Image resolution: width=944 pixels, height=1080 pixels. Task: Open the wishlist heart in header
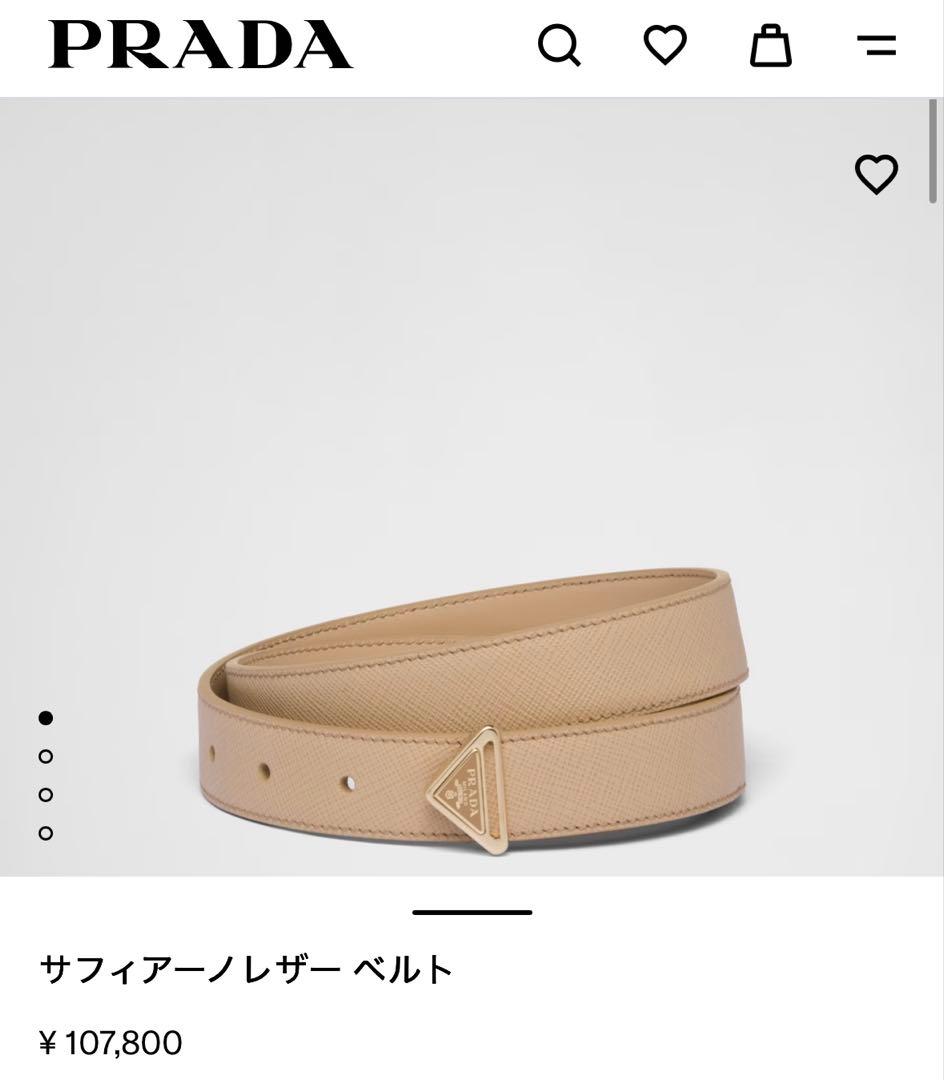pyautogui.click(x=665, y=45)
